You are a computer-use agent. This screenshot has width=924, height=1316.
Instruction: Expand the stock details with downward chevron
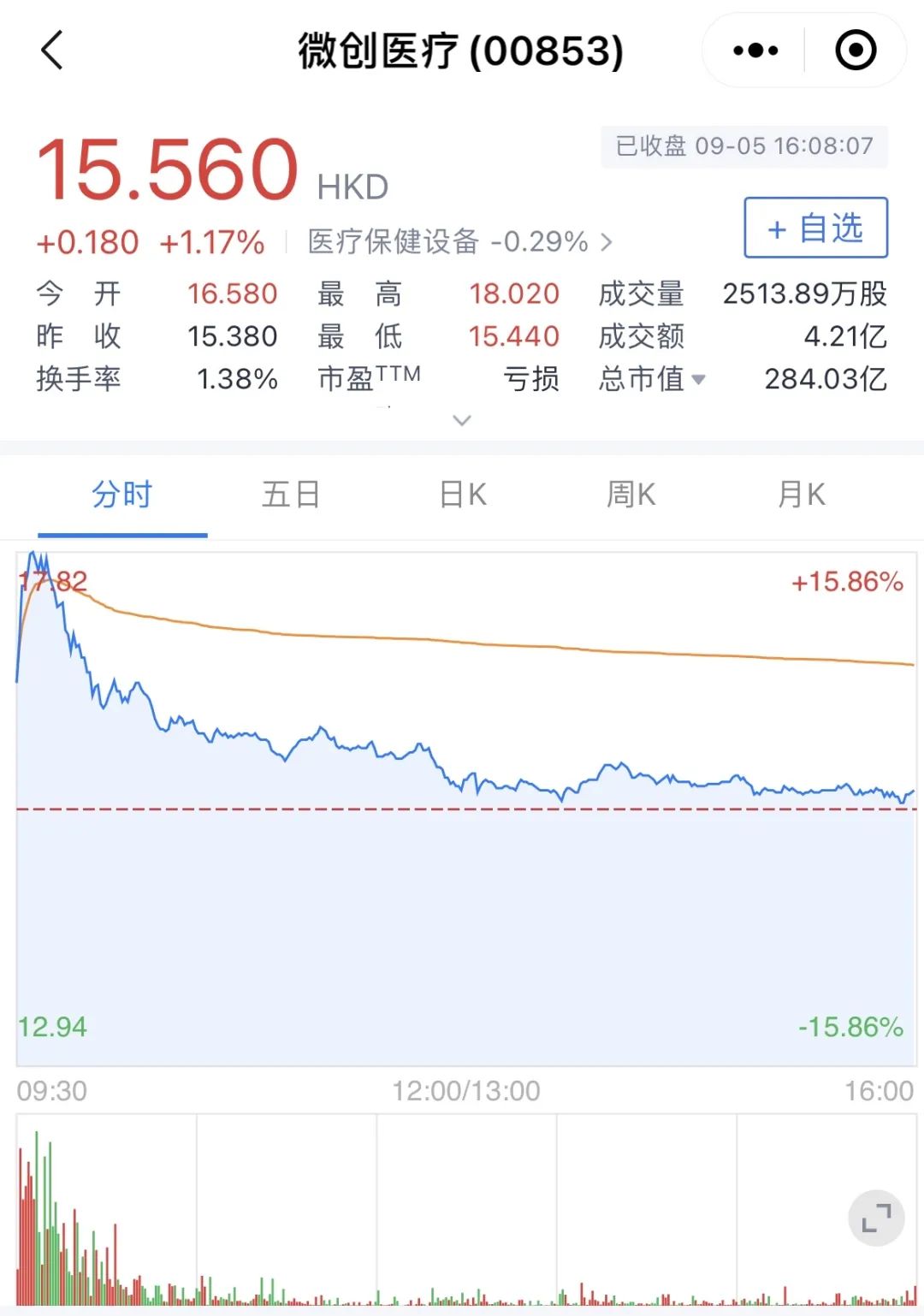click(x=461, y=420)
